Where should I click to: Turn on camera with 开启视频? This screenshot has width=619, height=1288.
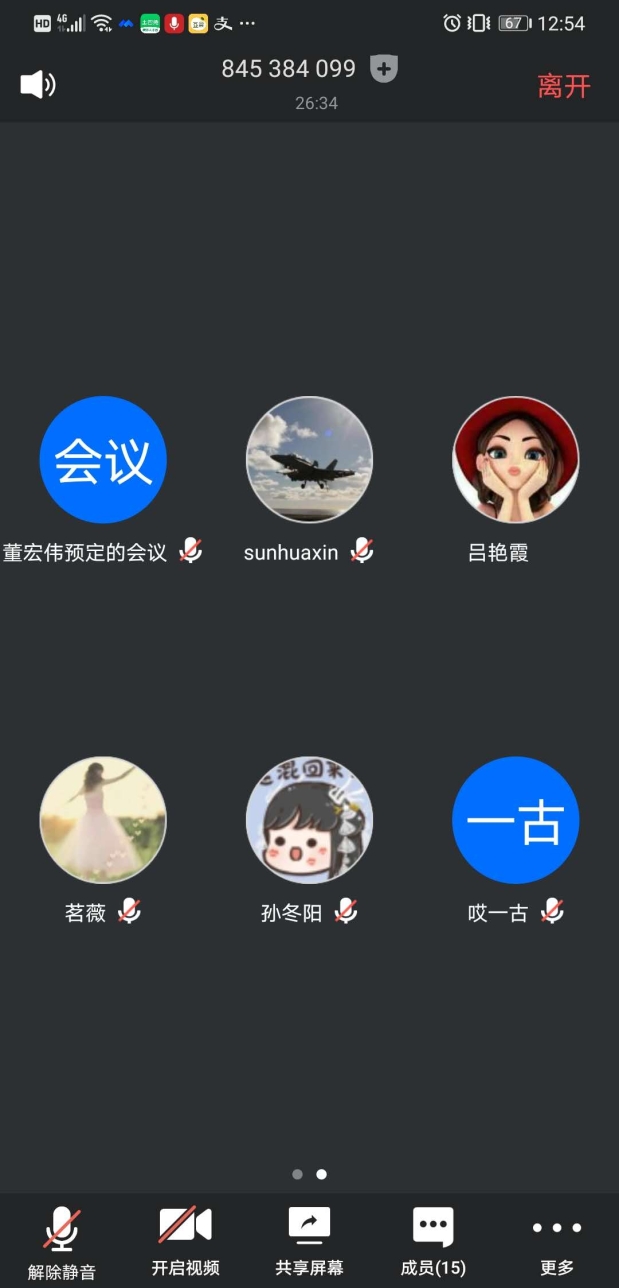point(185,1242)
